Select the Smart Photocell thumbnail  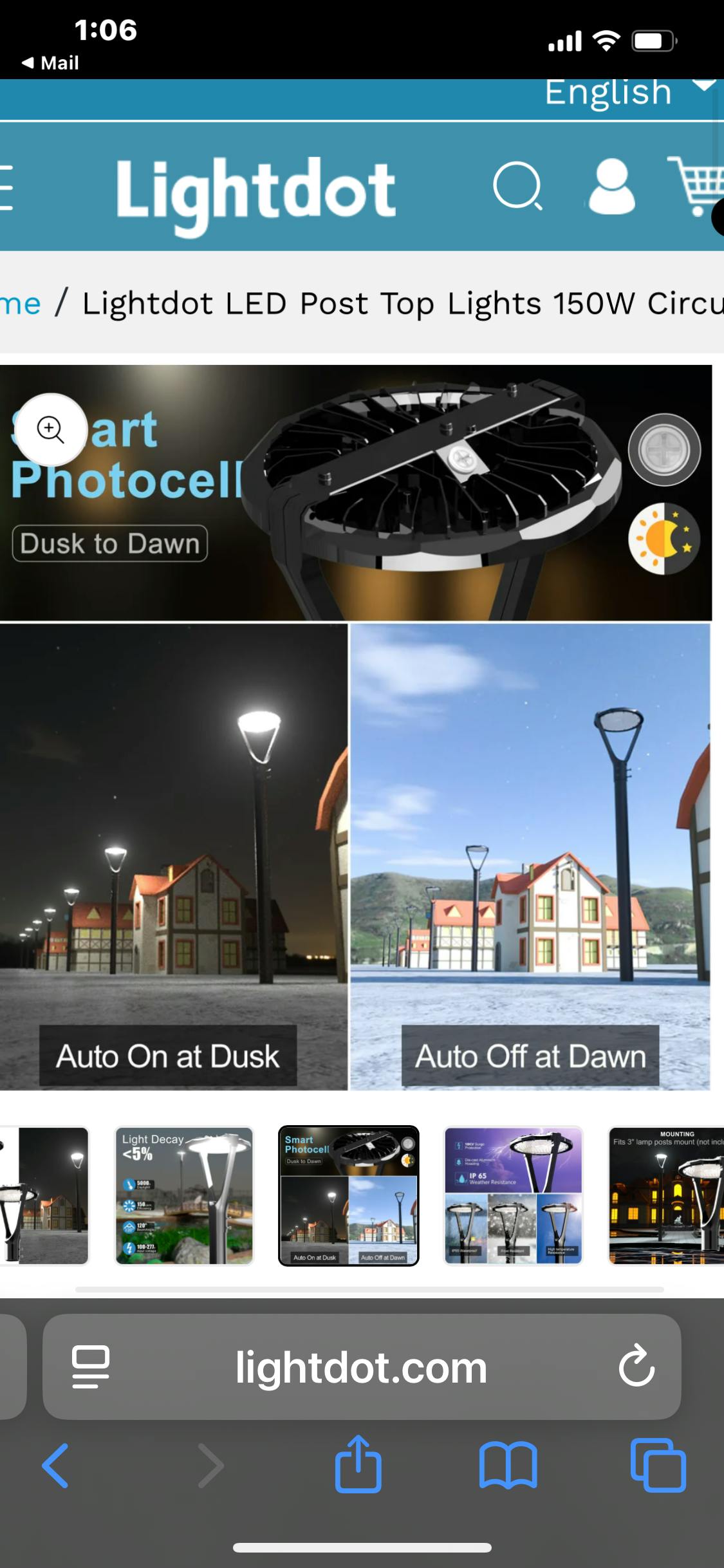[348, 1195]
